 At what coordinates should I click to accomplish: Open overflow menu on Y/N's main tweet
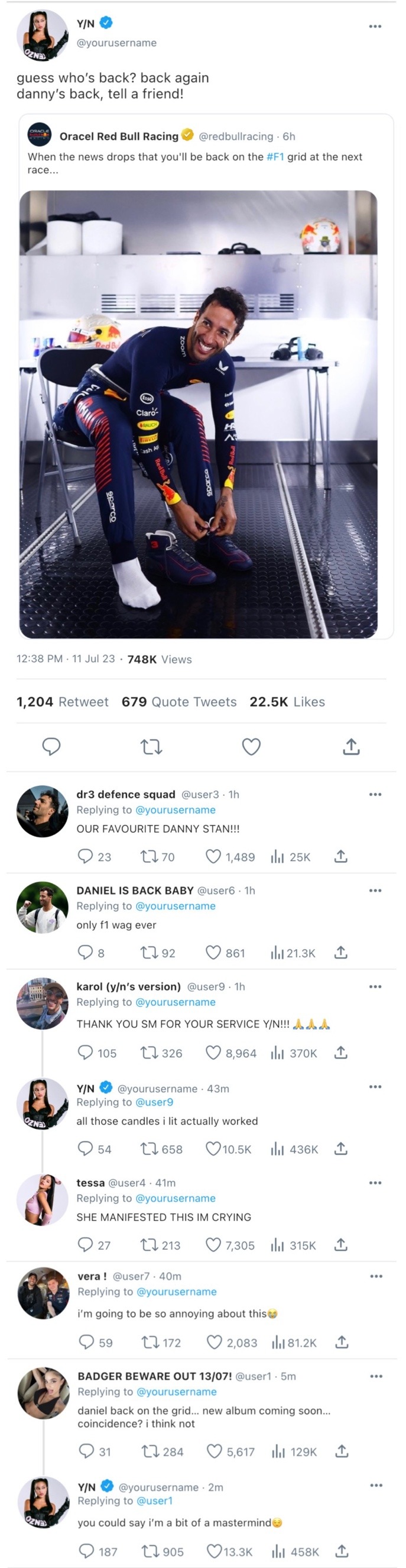(375, 26)
